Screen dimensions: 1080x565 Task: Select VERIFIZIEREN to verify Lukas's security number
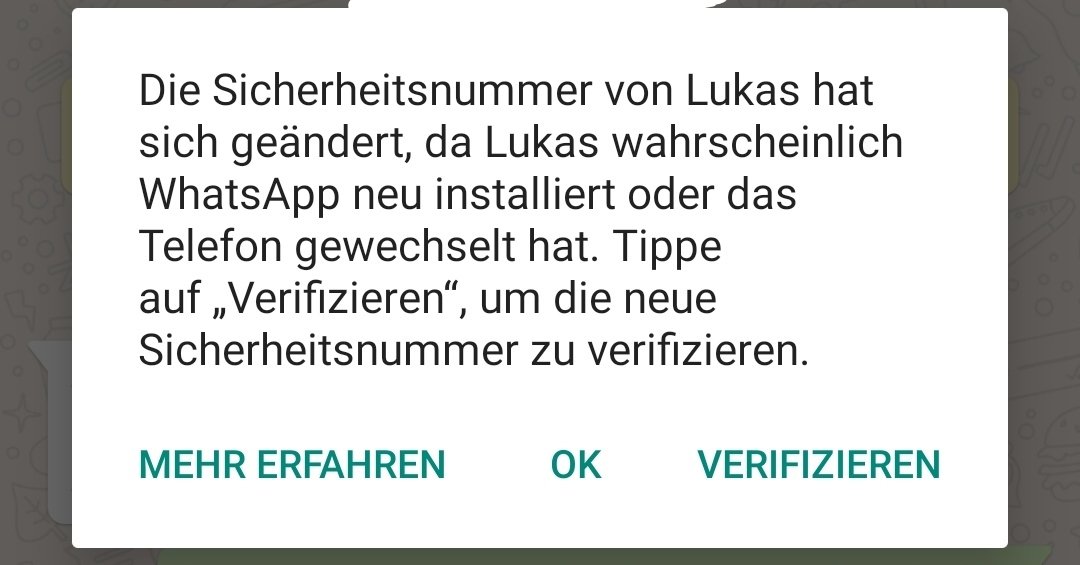point(819,465)
